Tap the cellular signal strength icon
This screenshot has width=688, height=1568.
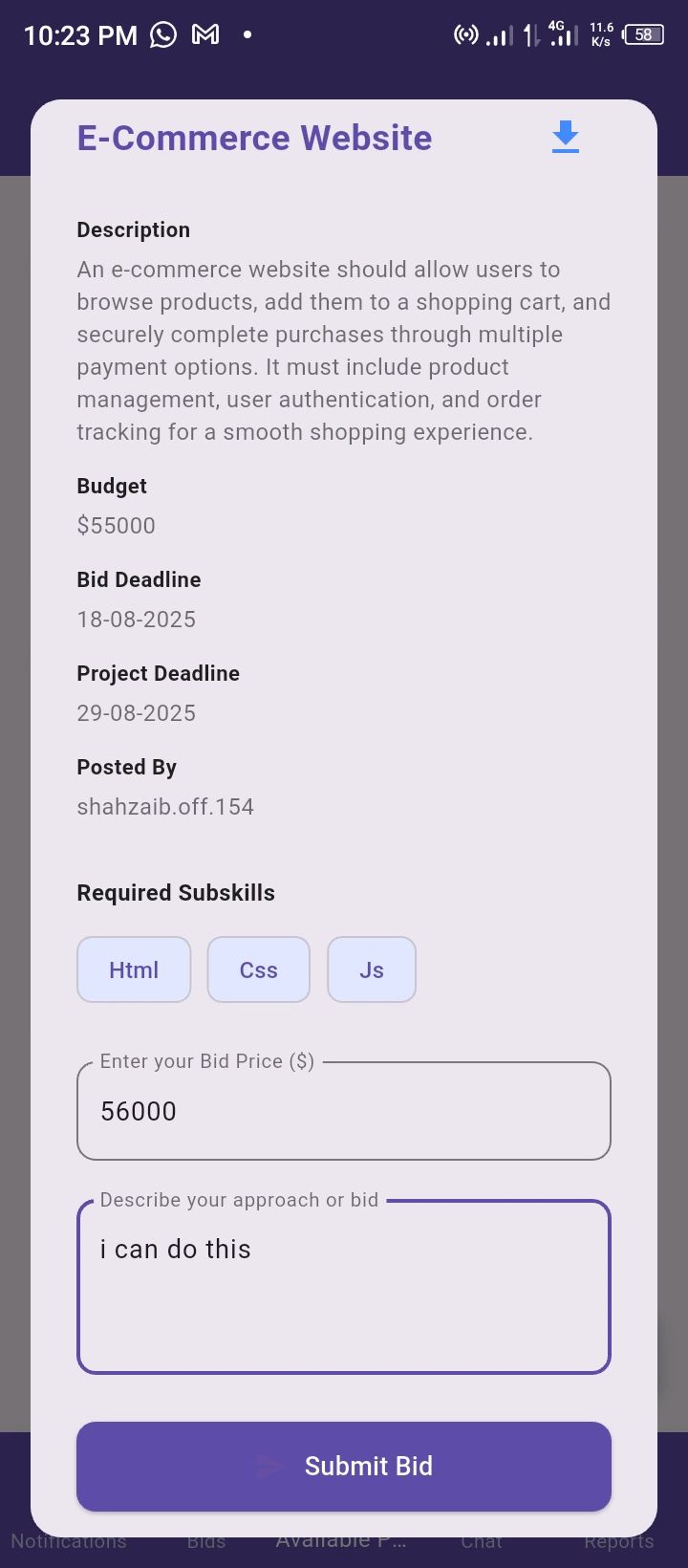pyautogui.click(x=498, y=34)
